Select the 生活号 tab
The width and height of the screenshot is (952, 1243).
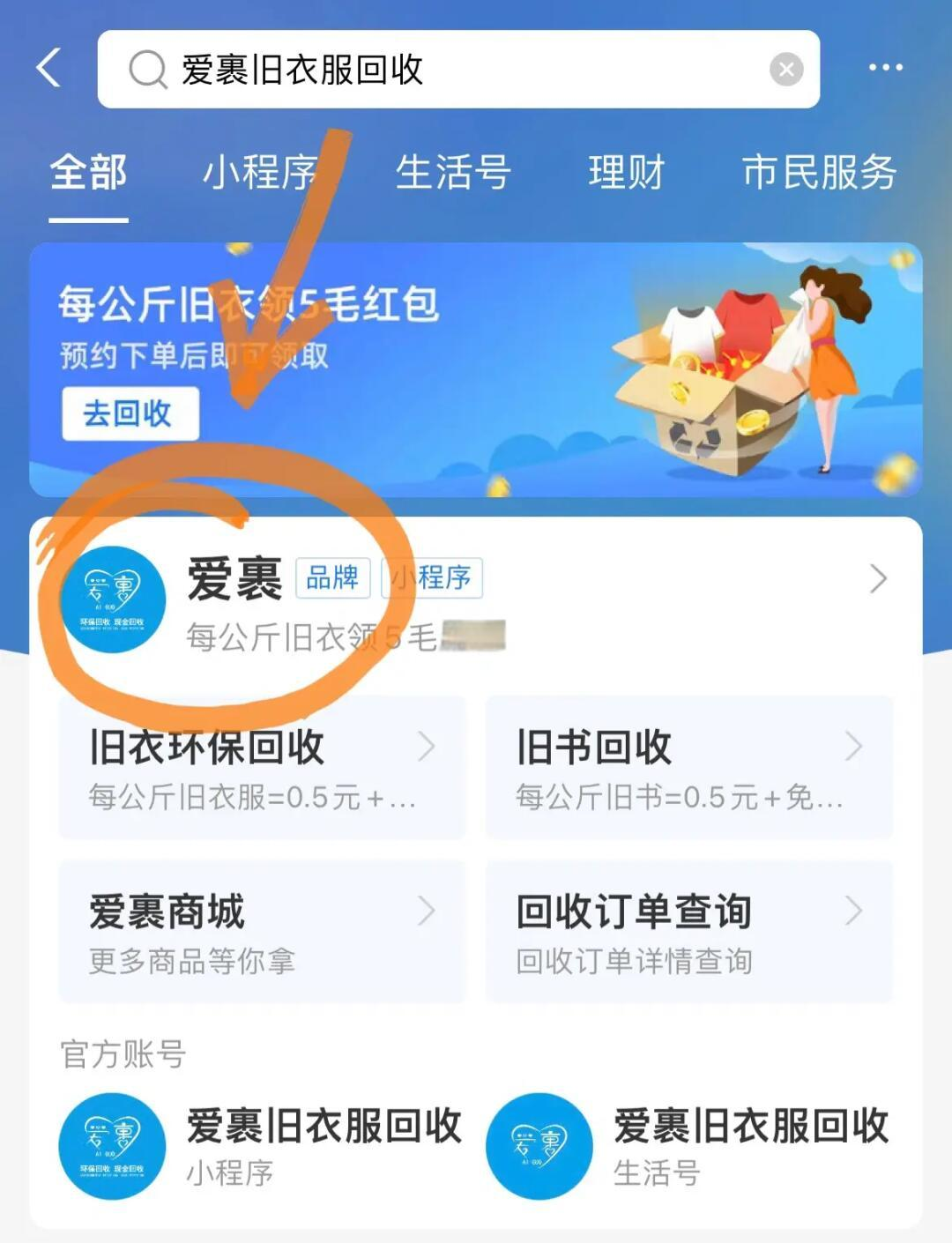(453, 173)
